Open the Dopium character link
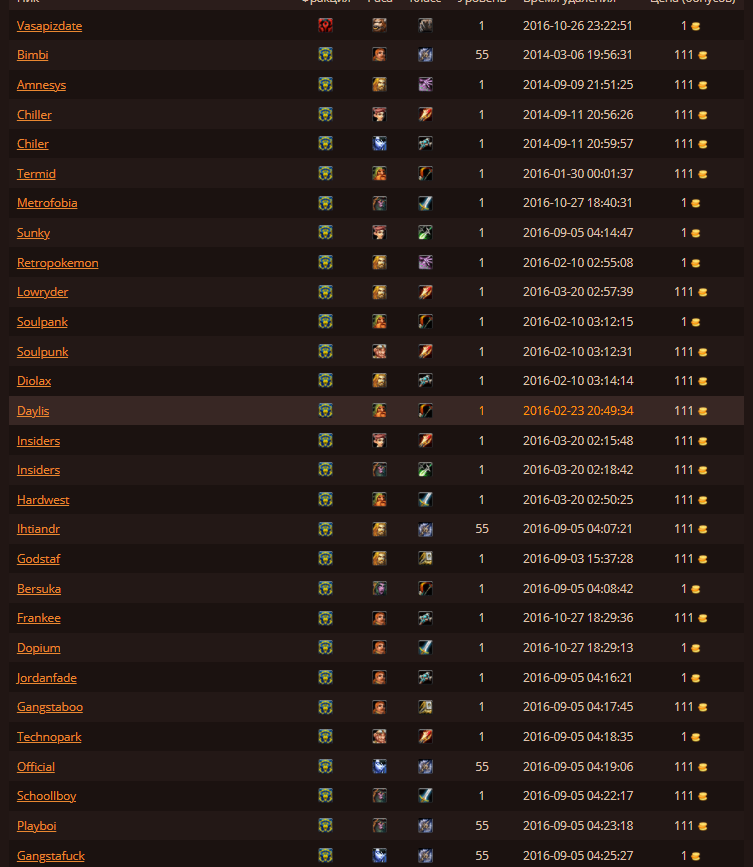 (x=38, y=648)
